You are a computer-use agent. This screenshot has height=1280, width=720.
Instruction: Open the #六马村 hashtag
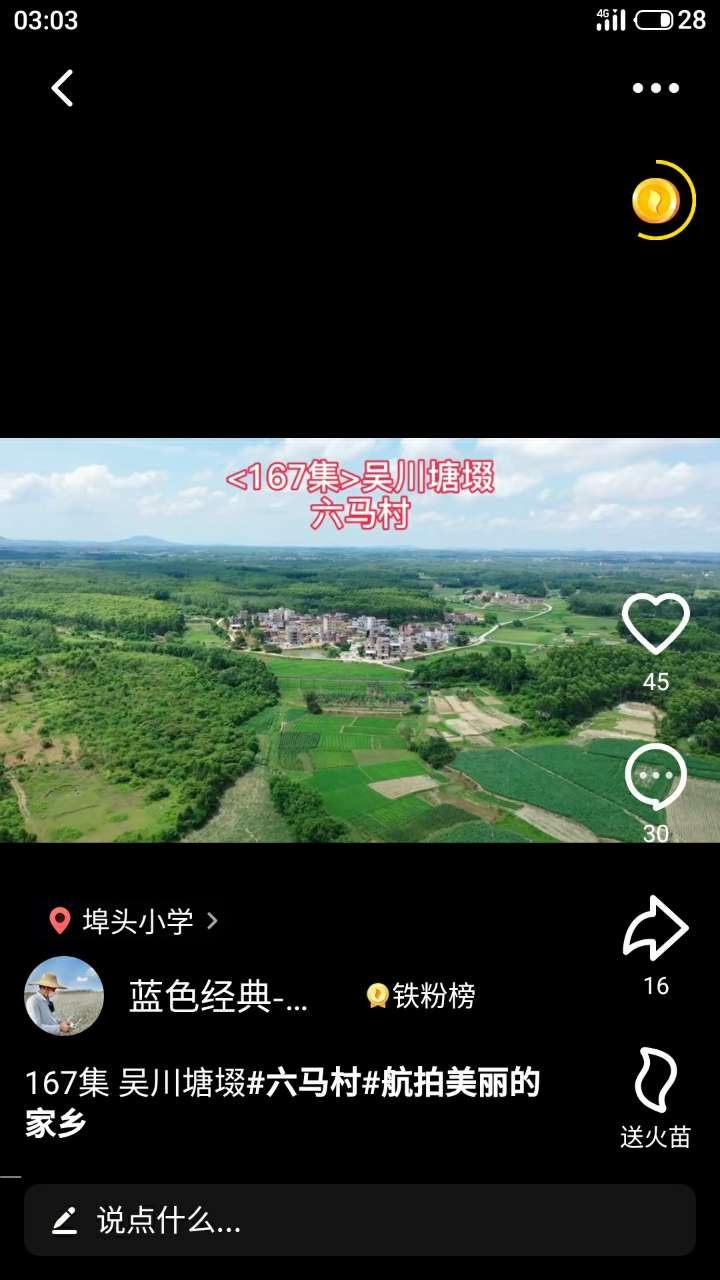303,1083
